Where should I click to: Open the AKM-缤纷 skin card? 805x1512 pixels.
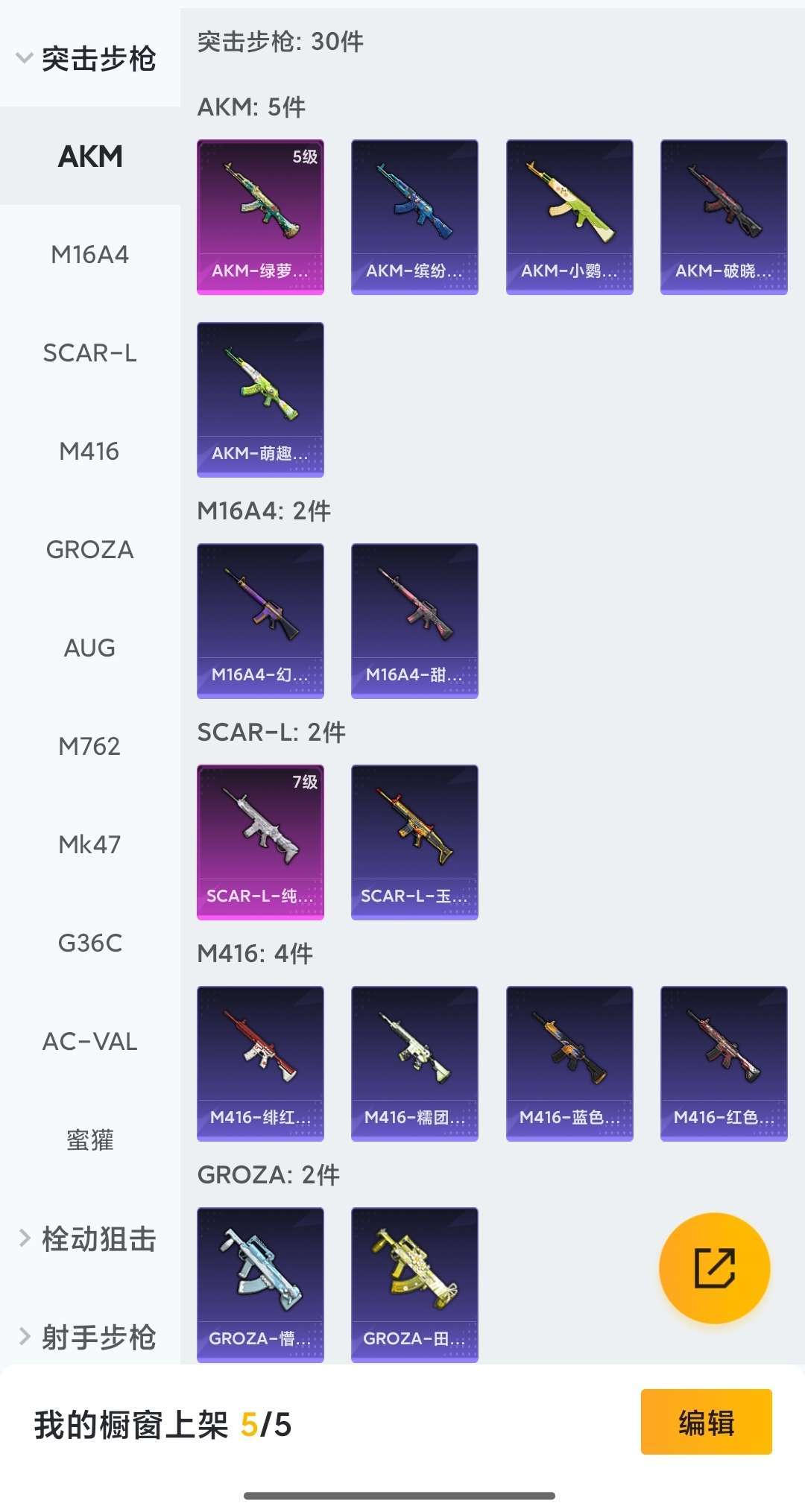414,217
